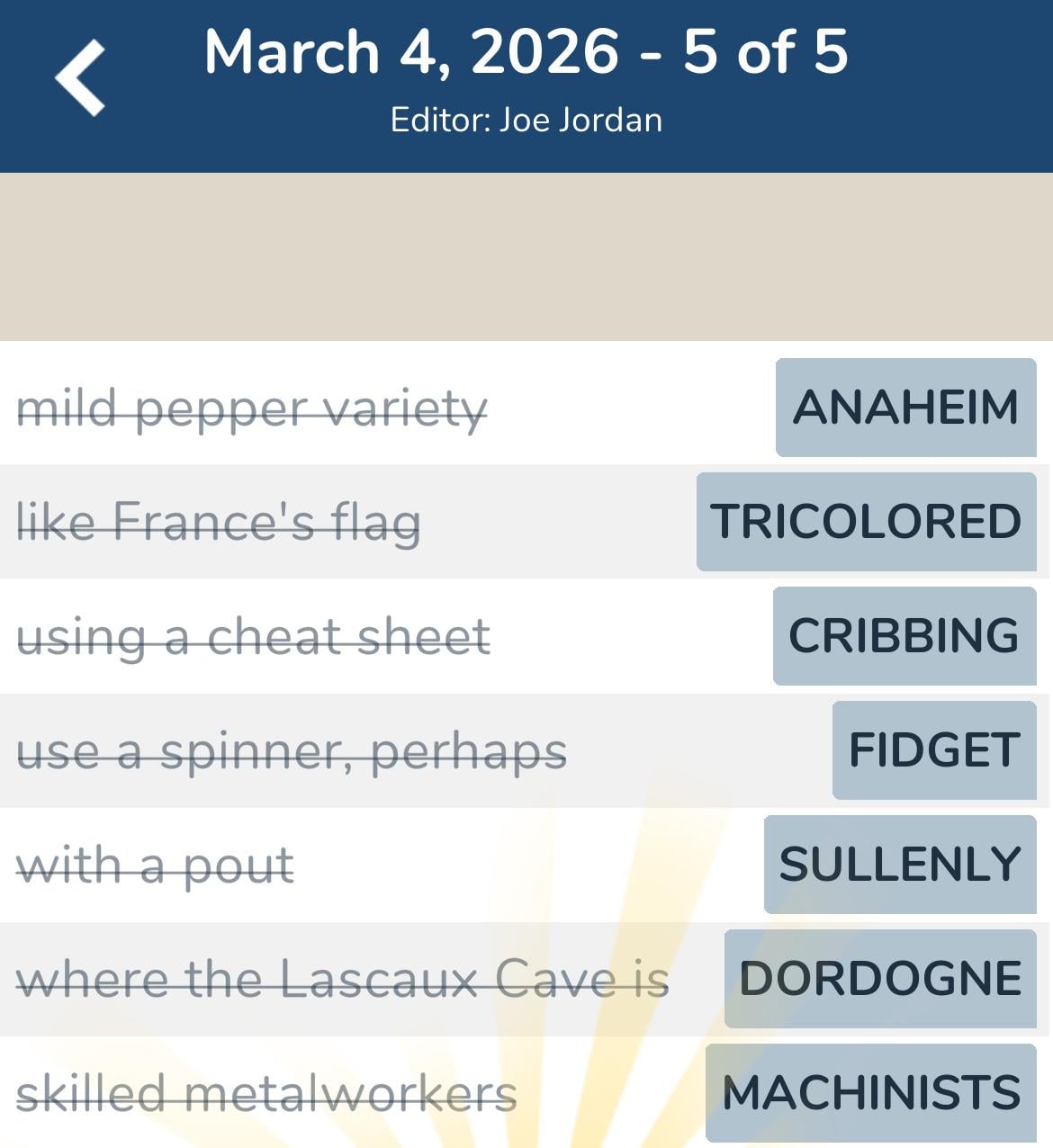Select the TRICOLORED answer tile
This screenshot has width=1053, height=1148.
tap(865, 522)
